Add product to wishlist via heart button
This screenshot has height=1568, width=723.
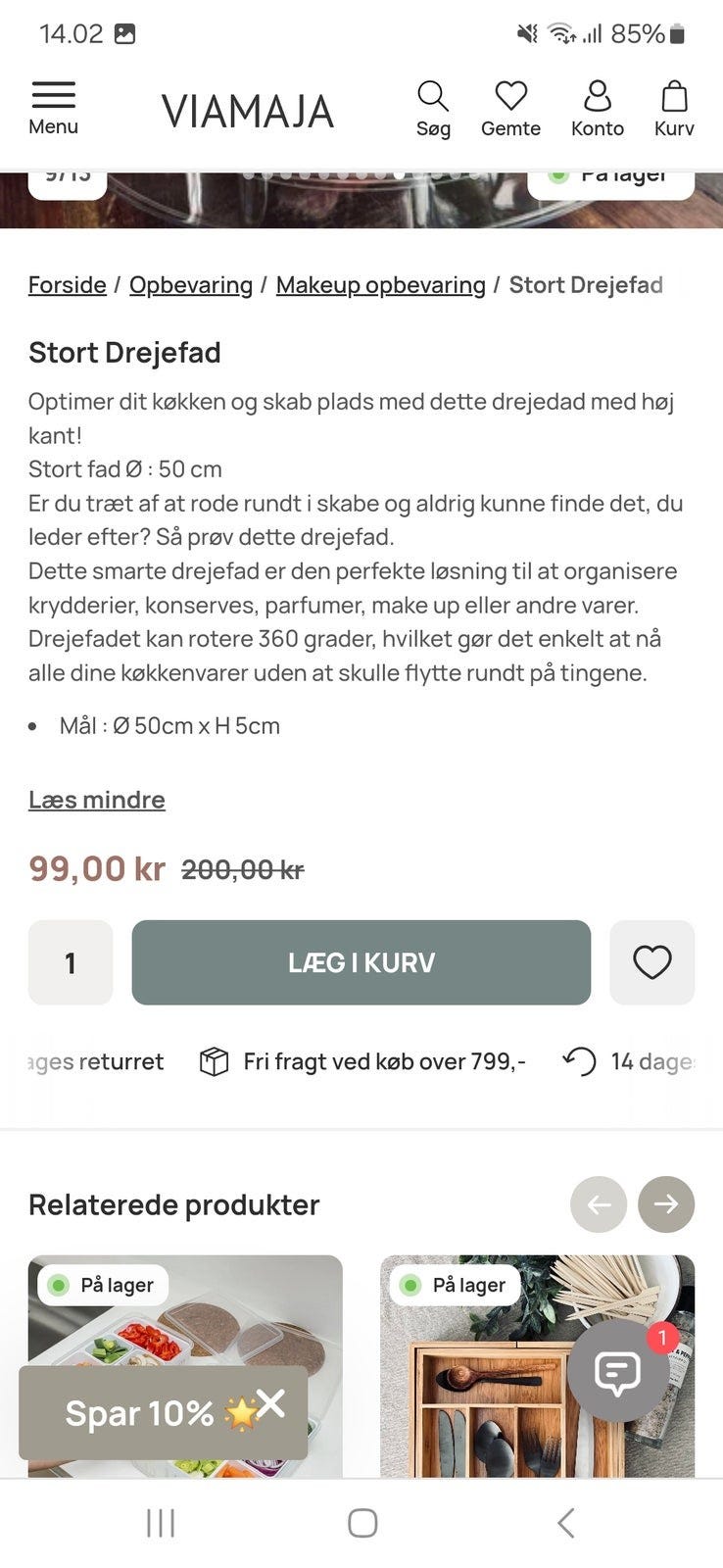(651, 962)
